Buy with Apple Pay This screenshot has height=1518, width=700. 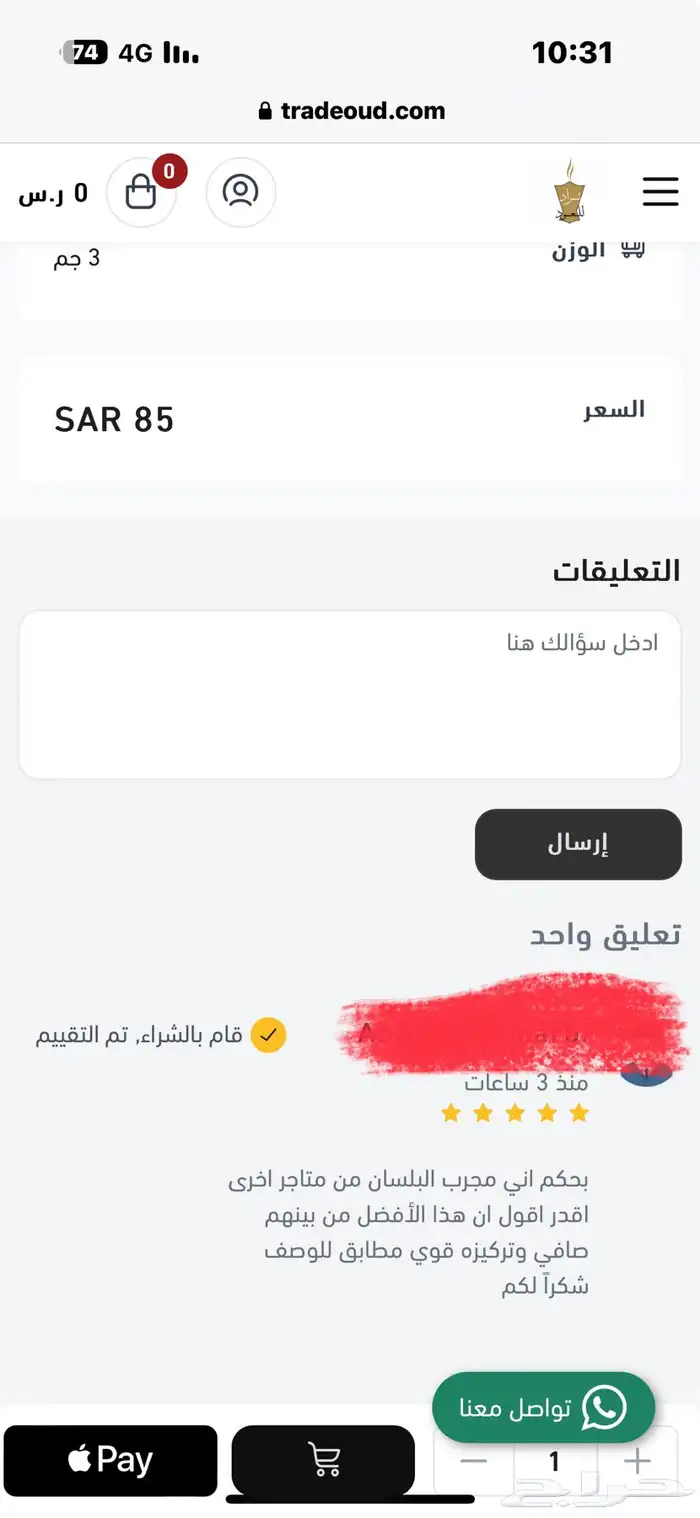coord(111,1461)
